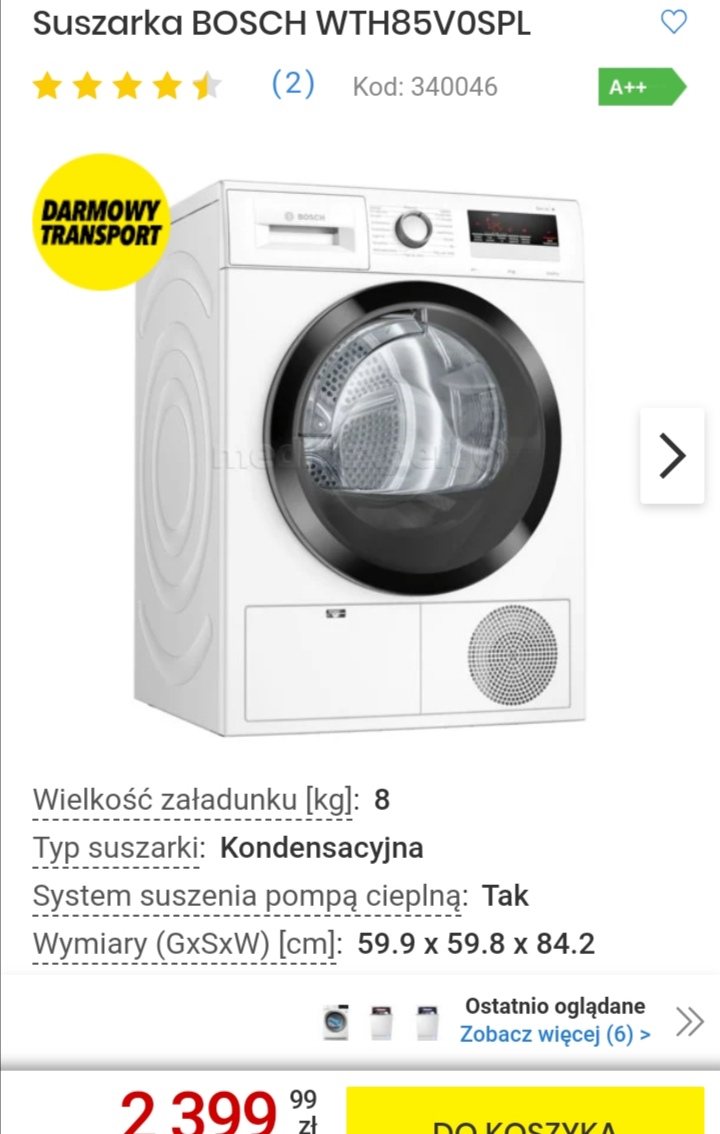Viewport: 720px width, 1134px height.
Task: Expand recently viewed with double arrows
Action: 690,1021
